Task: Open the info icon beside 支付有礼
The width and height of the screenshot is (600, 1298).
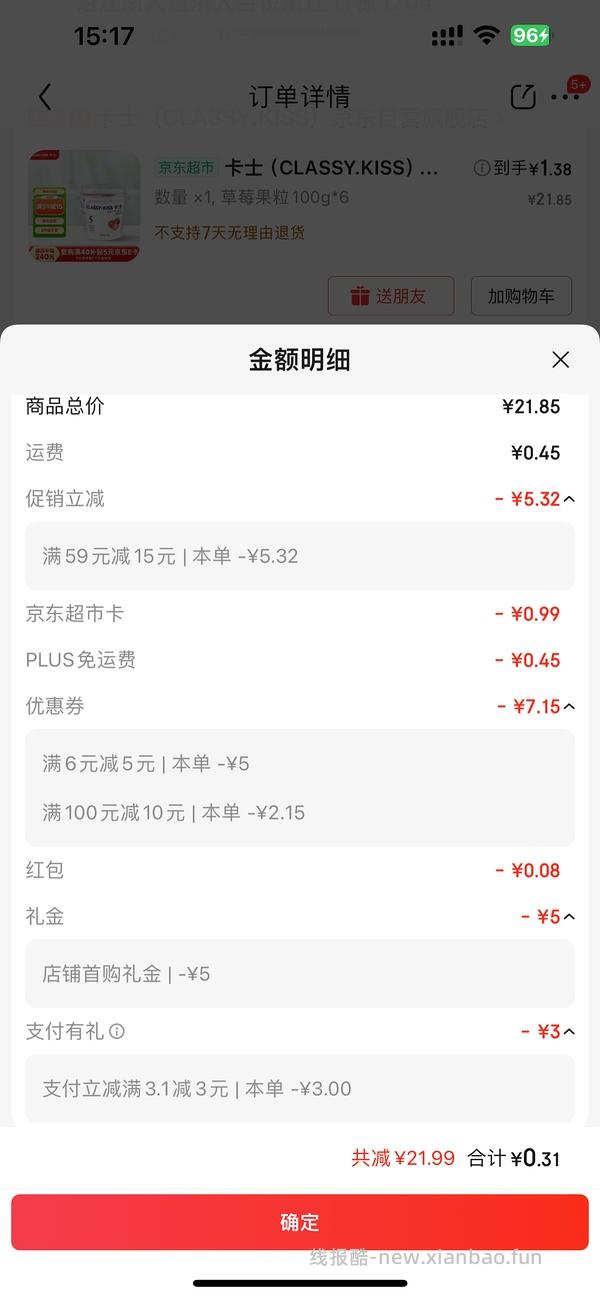Action: point(117,1032)
